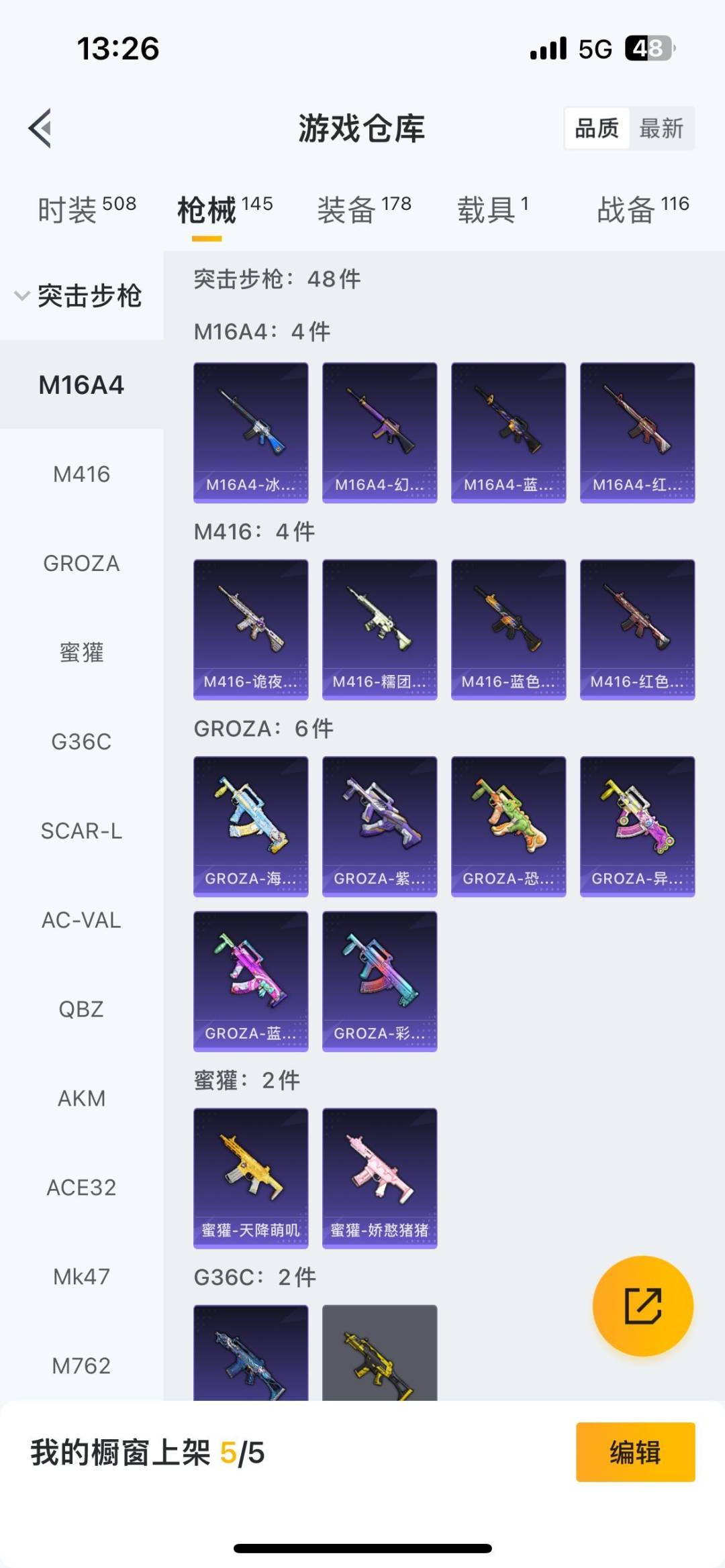
Task: Select Mk47 from the sidebar
Action: tap(82, 1277)
